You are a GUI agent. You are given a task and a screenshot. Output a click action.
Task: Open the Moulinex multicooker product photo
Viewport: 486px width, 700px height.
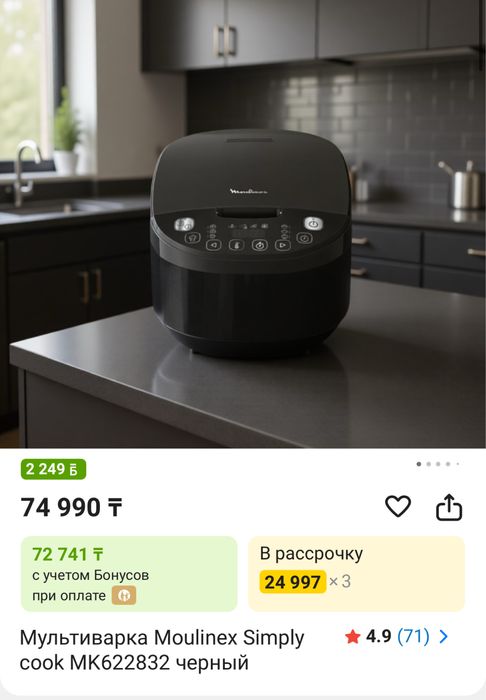[243, 224]
